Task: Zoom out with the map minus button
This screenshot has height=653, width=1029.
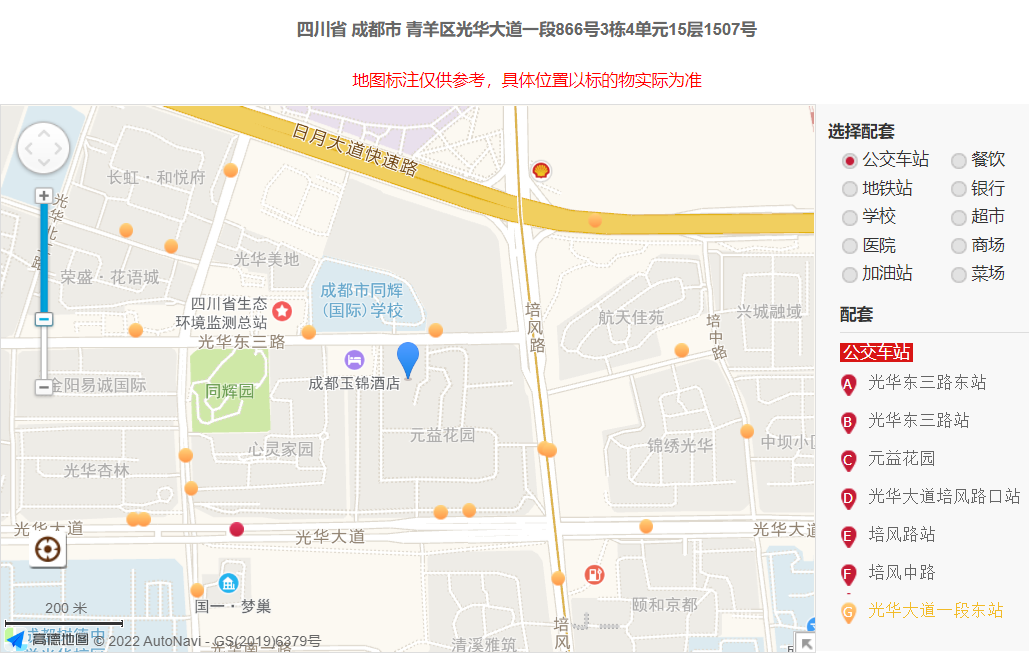Action: (44, 387)
